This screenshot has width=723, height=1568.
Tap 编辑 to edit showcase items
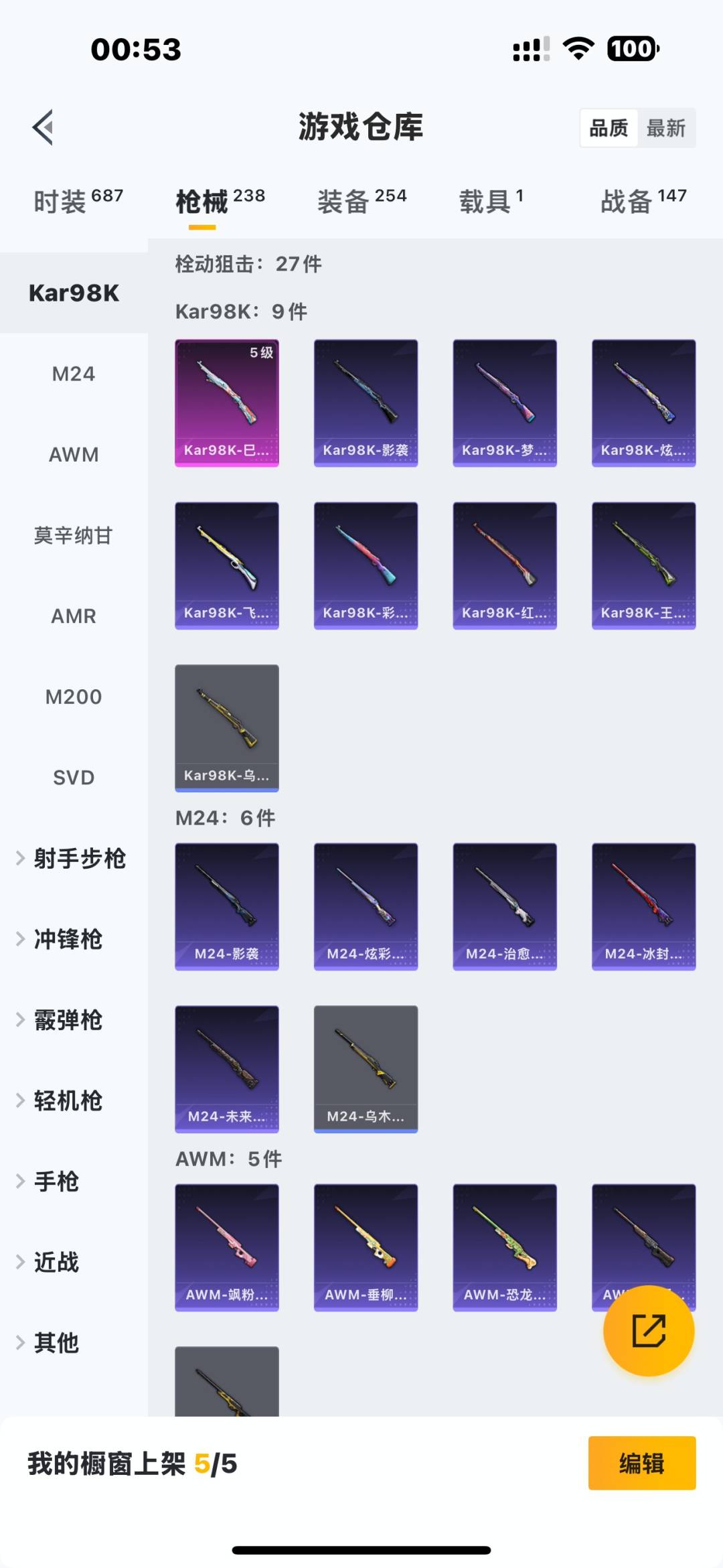click(641, 1464)
